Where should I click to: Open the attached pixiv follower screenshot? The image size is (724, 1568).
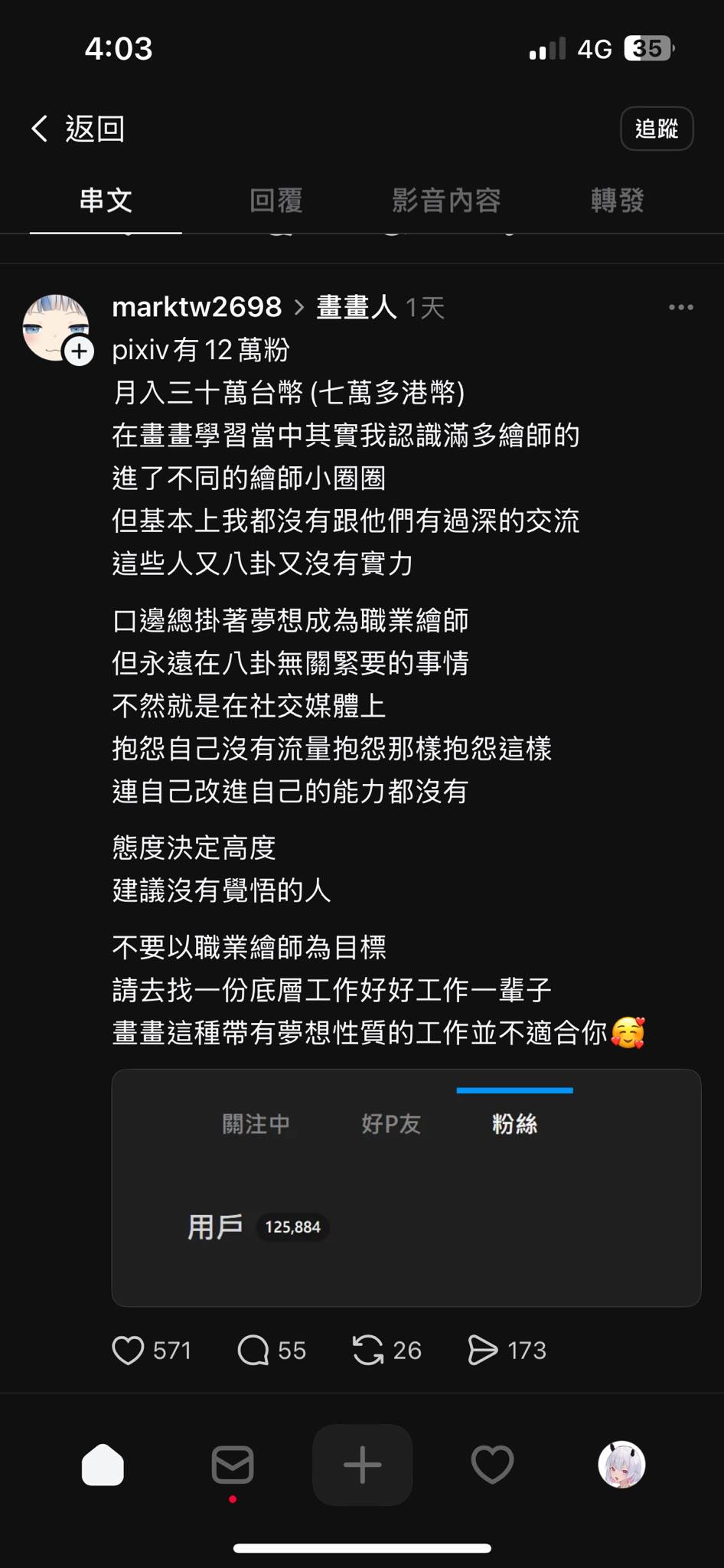coord(406,1187)
